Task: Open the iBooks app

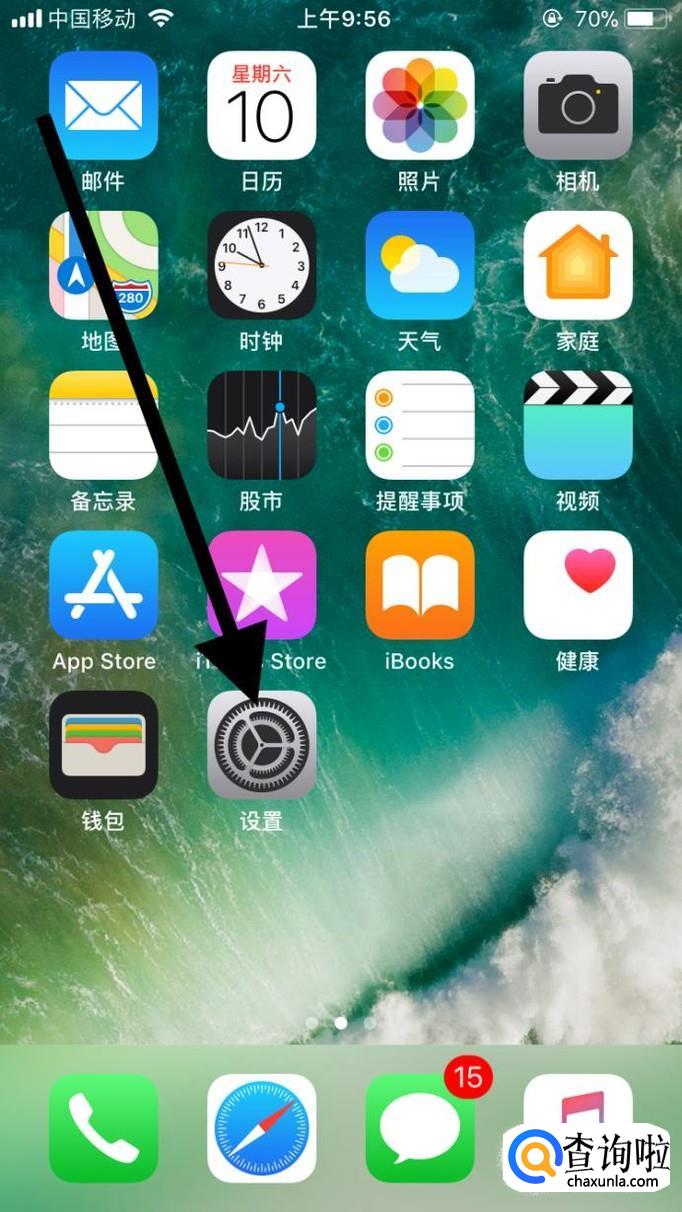Action: pos(420,585)
